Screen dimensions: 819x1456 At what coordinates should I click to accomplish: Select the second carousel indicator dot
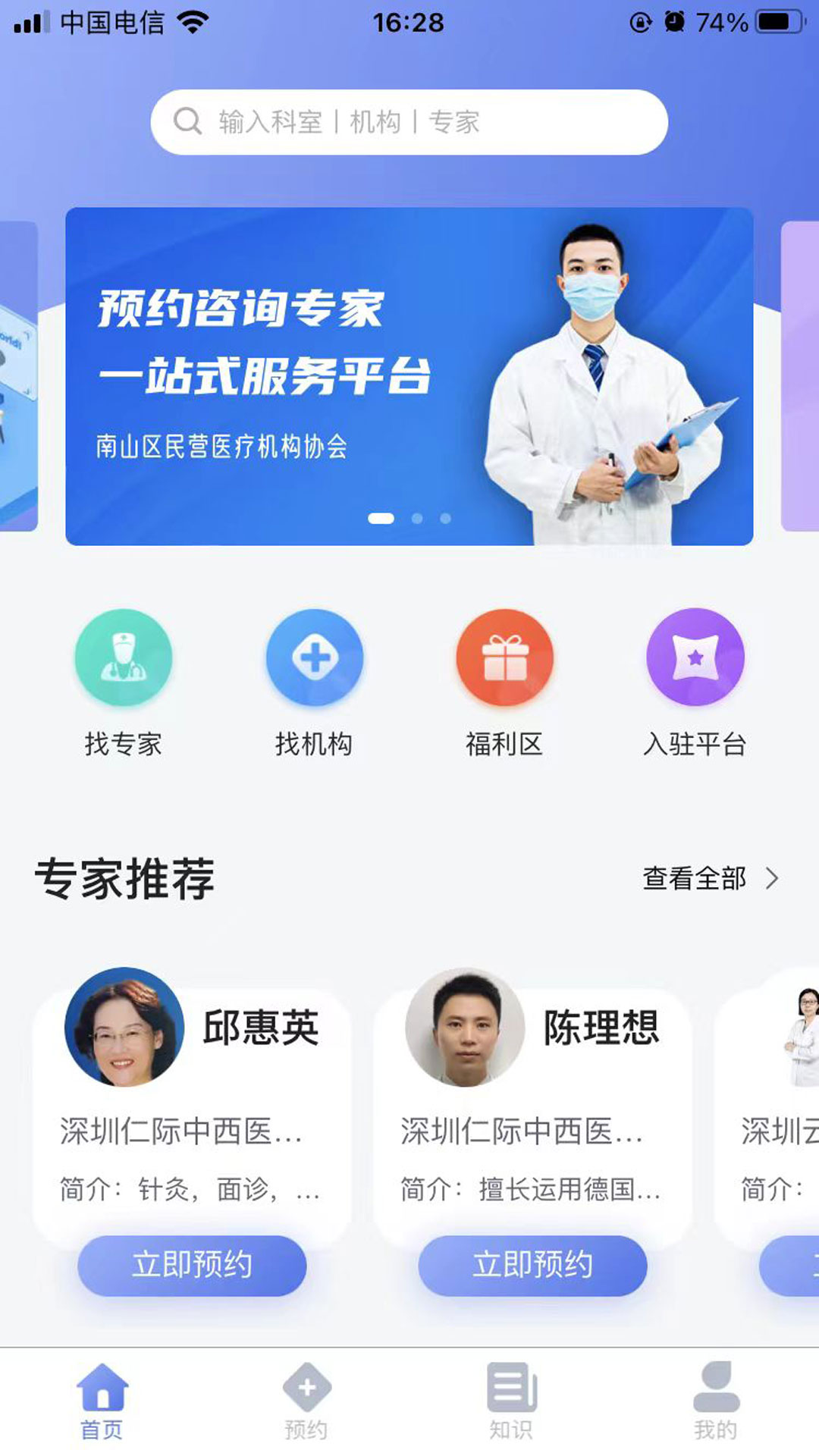[x=416, y=518]
